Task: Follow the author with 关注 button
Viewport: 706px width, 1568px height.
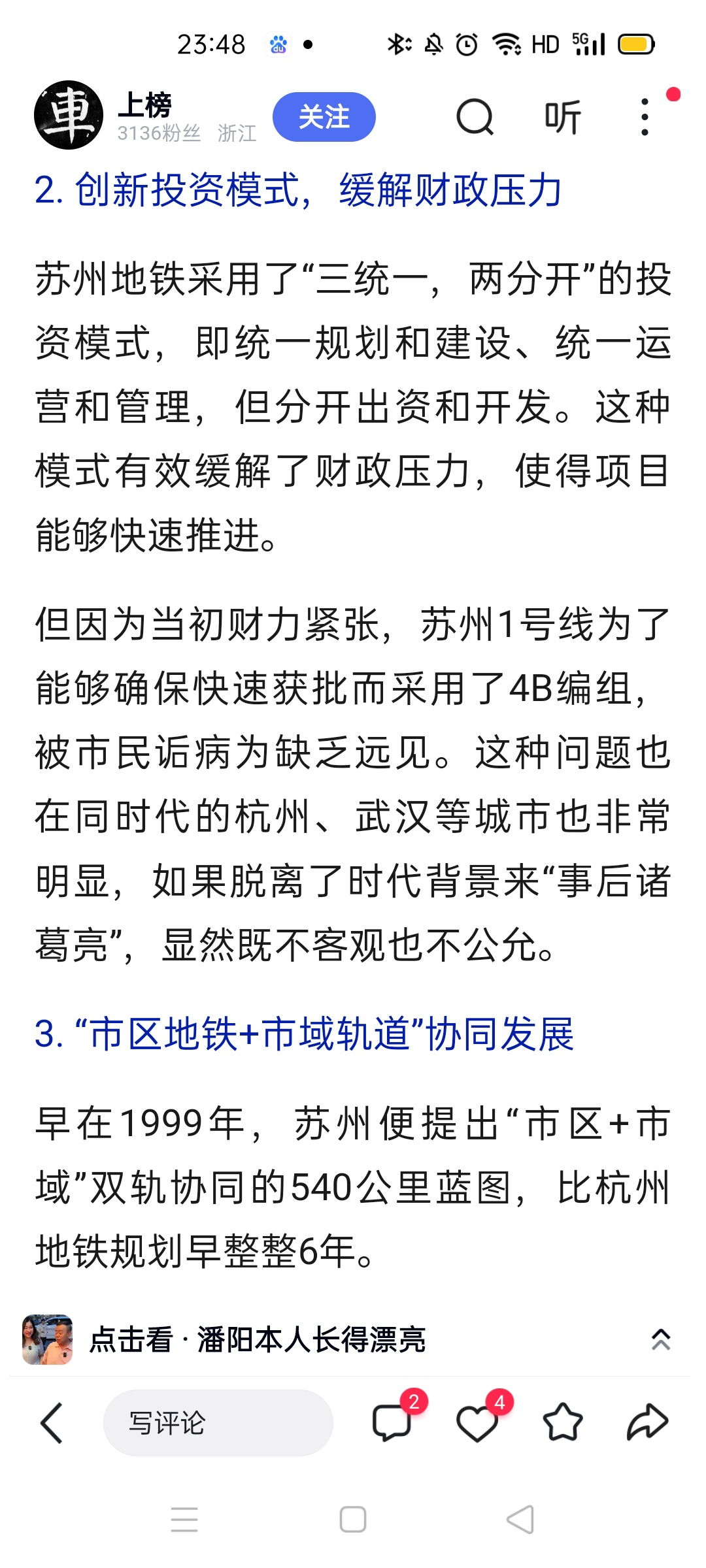Action: pyautogui.click(x=324, y=117)
